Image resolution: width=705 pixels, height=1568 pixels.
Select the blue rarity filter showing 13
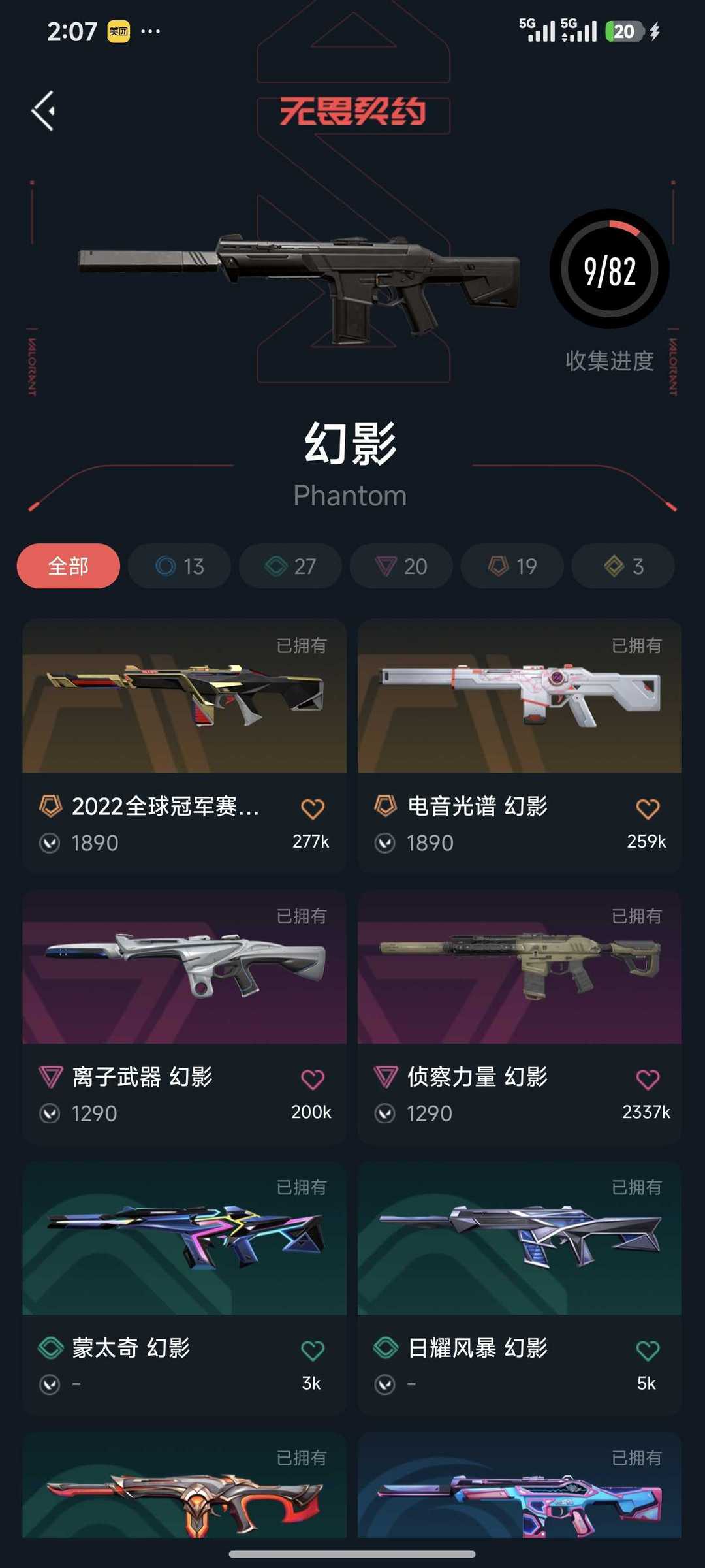coord(178,566)
